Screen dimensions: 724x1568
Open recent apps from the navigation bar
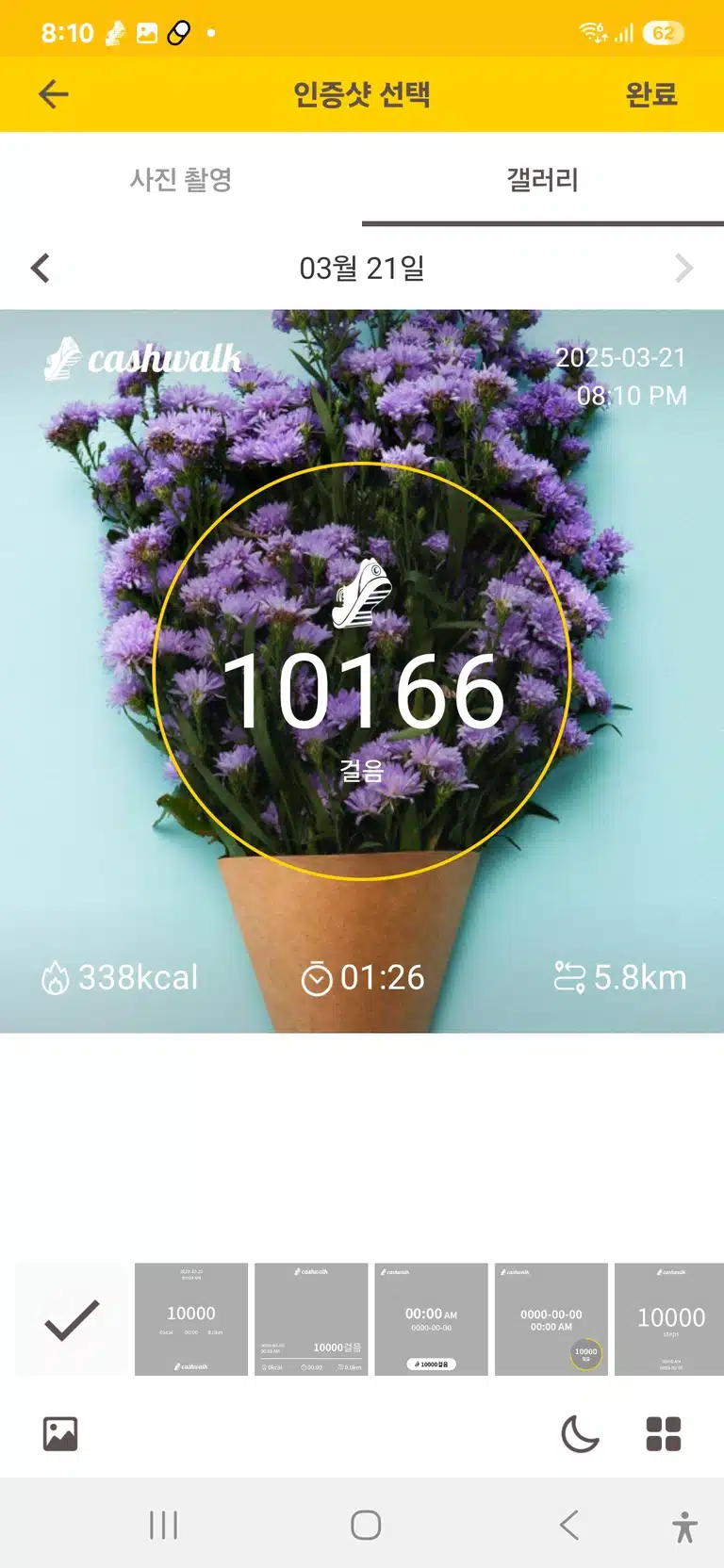(x=163, y=1525)
